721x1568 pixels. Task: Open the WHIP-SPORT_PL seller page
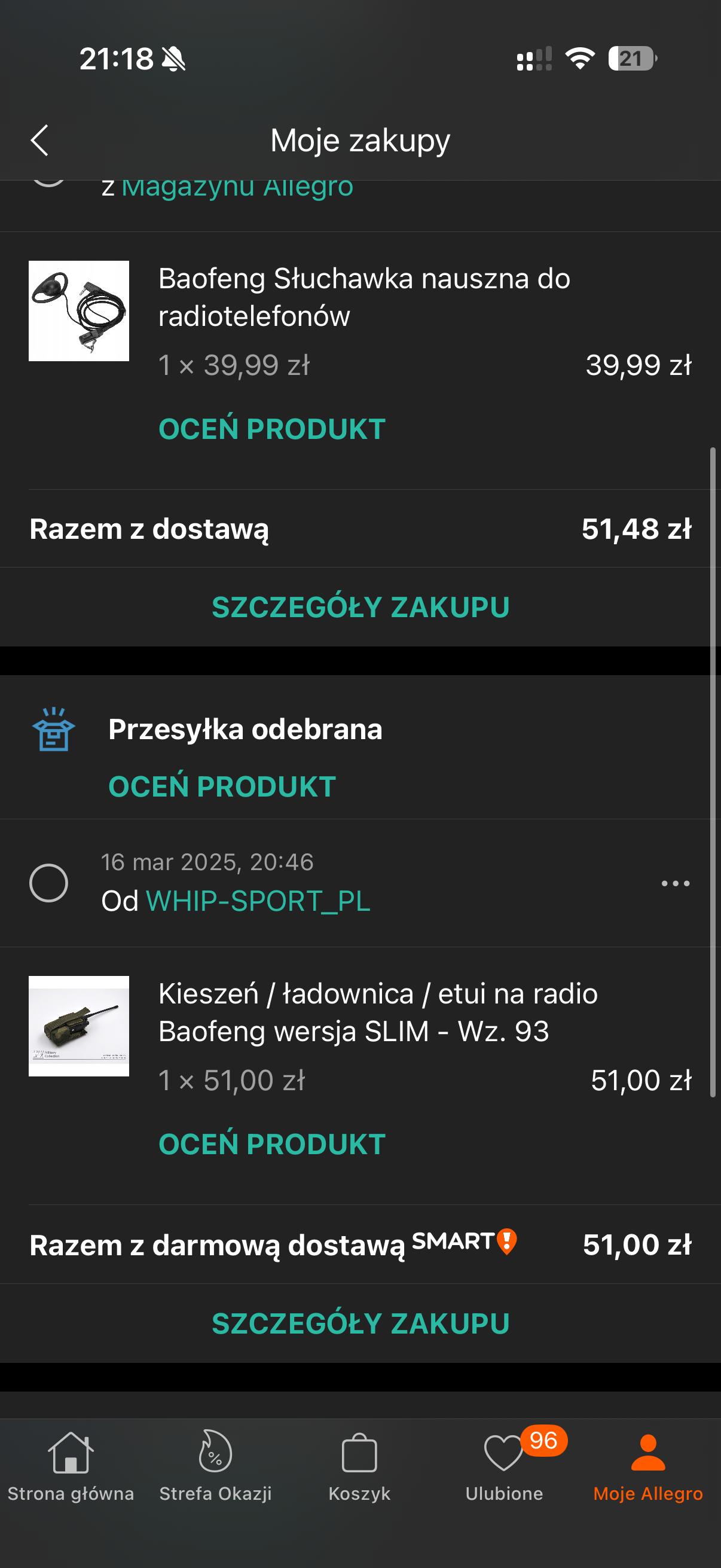point(258,901)
